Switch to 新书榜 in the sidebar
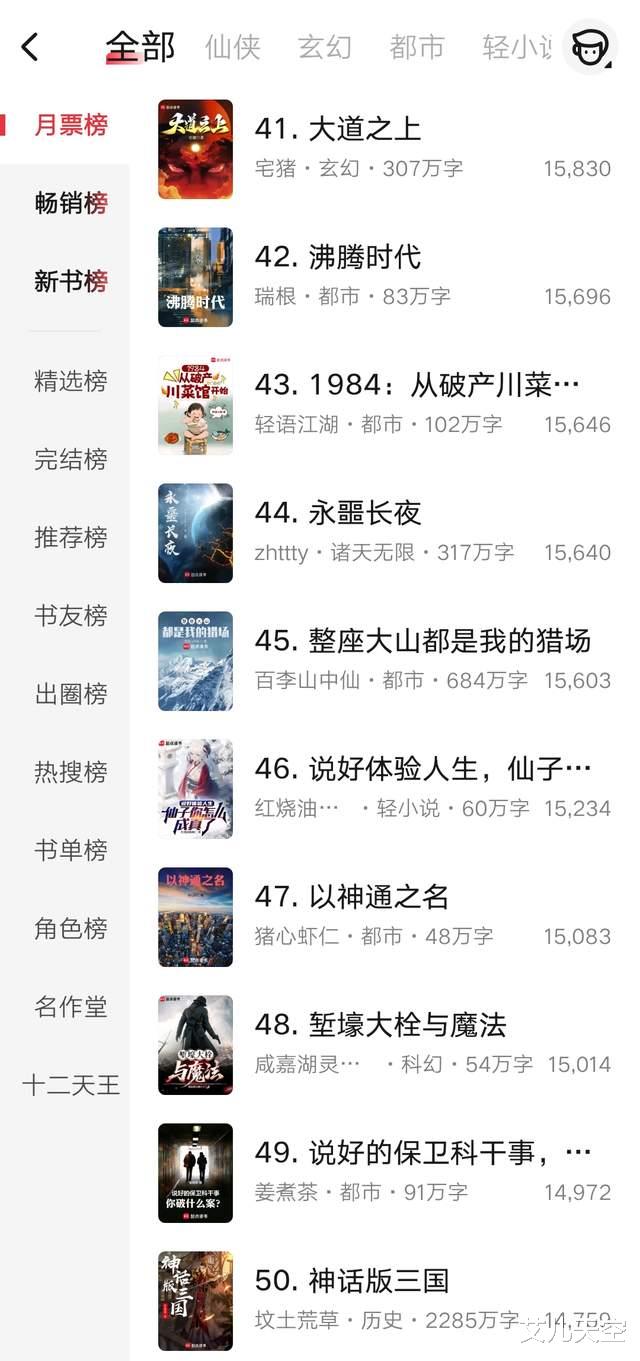640x1361 pixels. [x=70, y=281]
